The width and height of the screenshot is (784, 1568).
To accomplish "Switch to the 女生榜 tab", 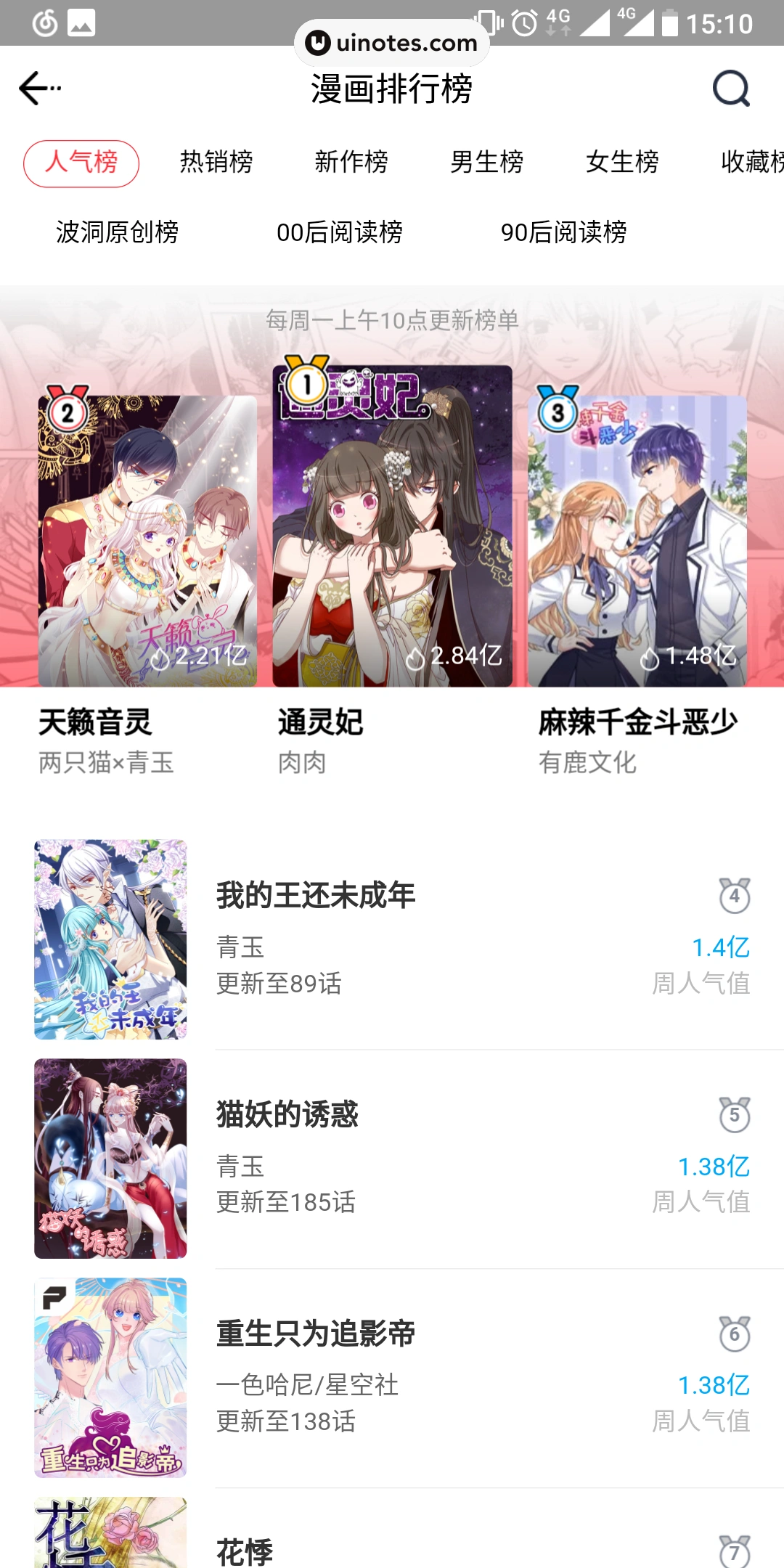I will tap(622, 162).
